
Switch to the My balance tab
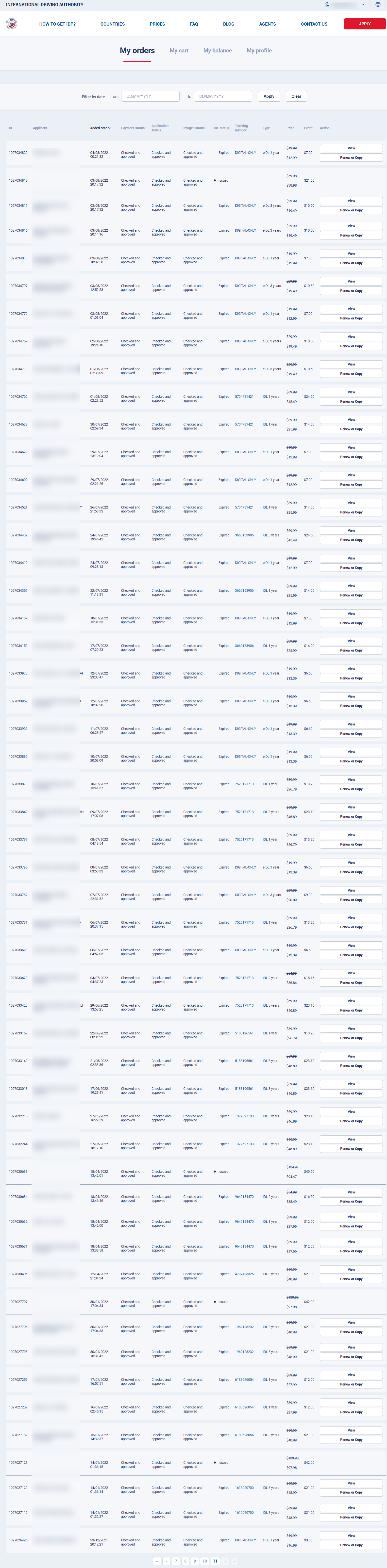218,50
